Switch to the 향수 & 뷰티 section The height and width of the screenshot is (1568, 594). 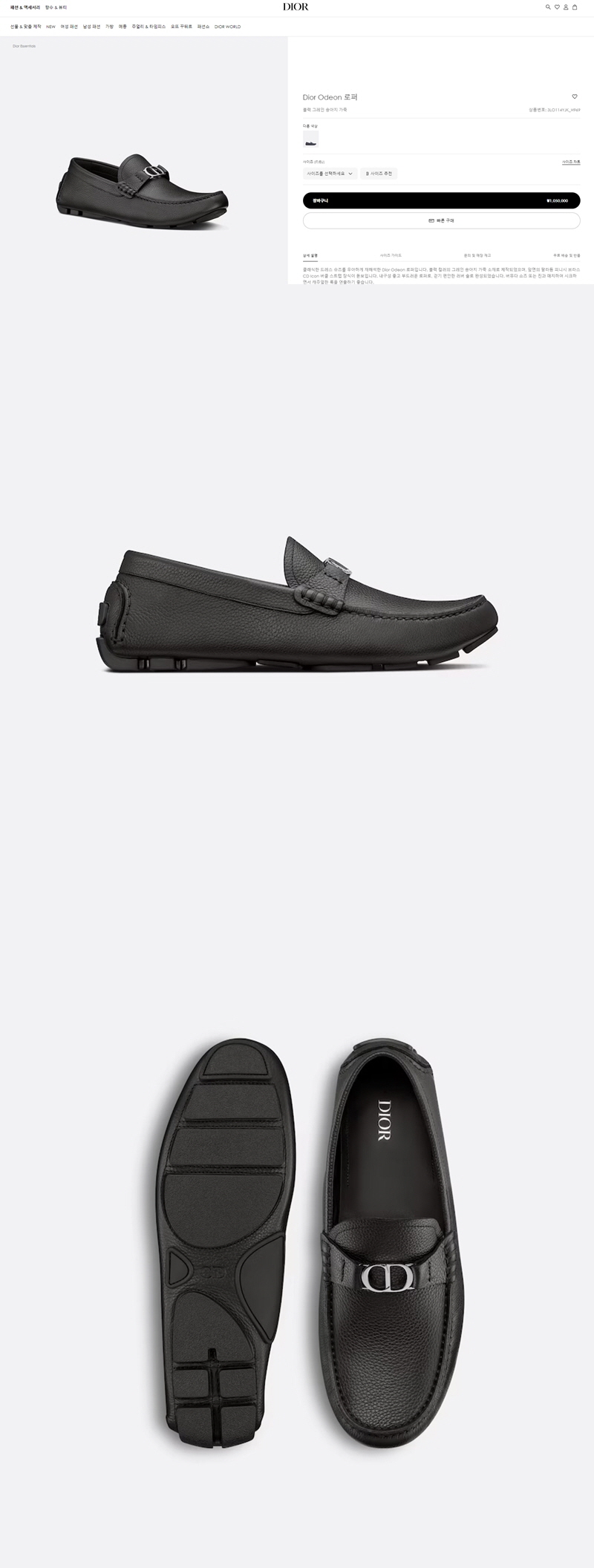click(x=56, y=7)
